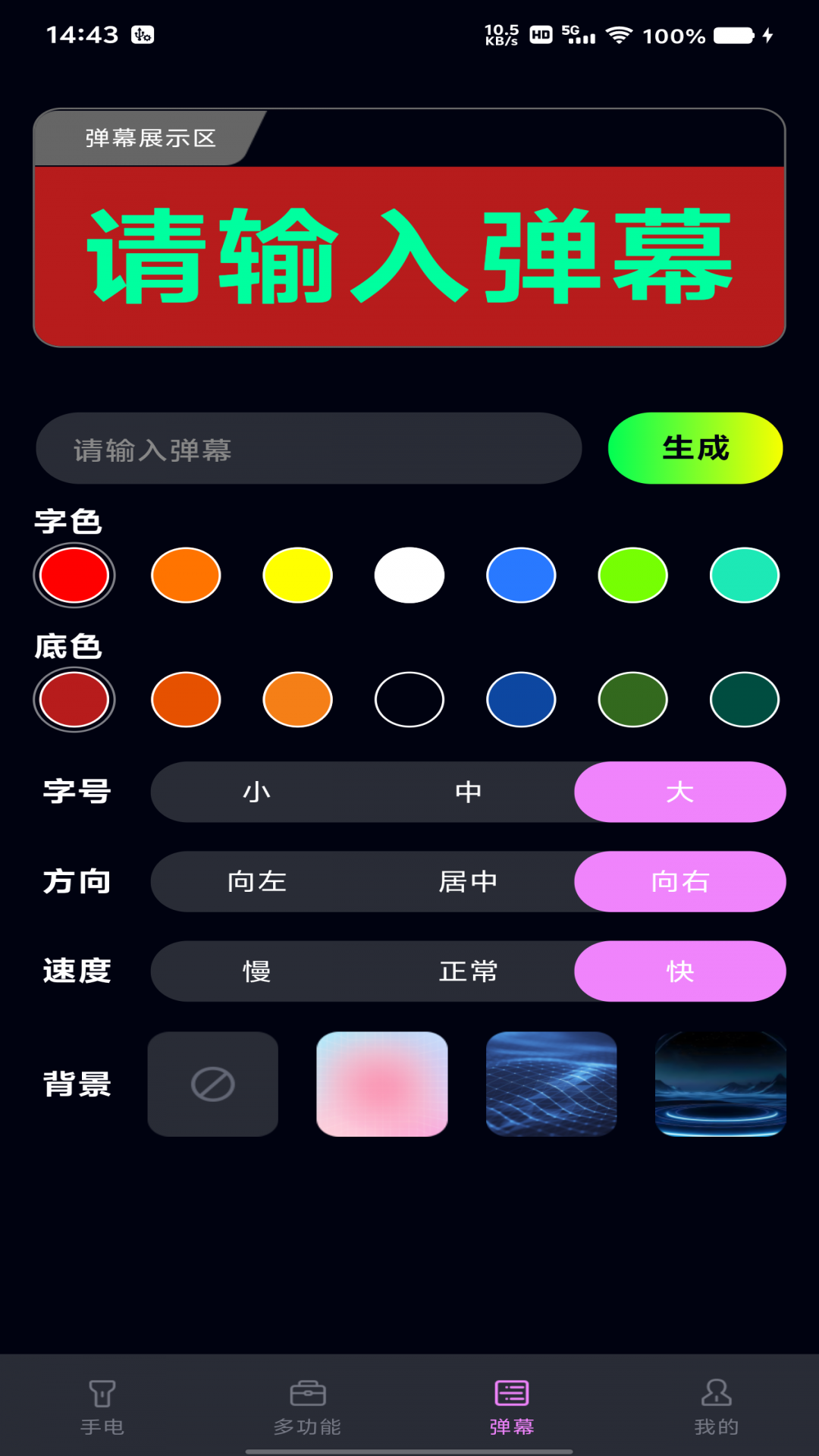The width and height of the screenshot is (819, 1456).
Task: Choose the blue text color swatch
Action: (521, 575)
